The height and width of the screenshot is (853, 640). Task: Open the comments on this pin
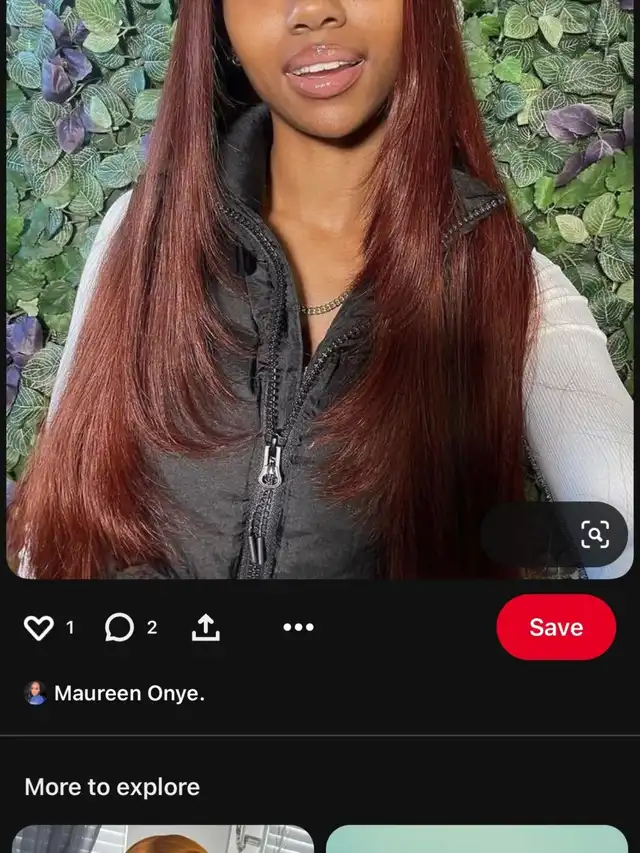[x=120, y=628]
